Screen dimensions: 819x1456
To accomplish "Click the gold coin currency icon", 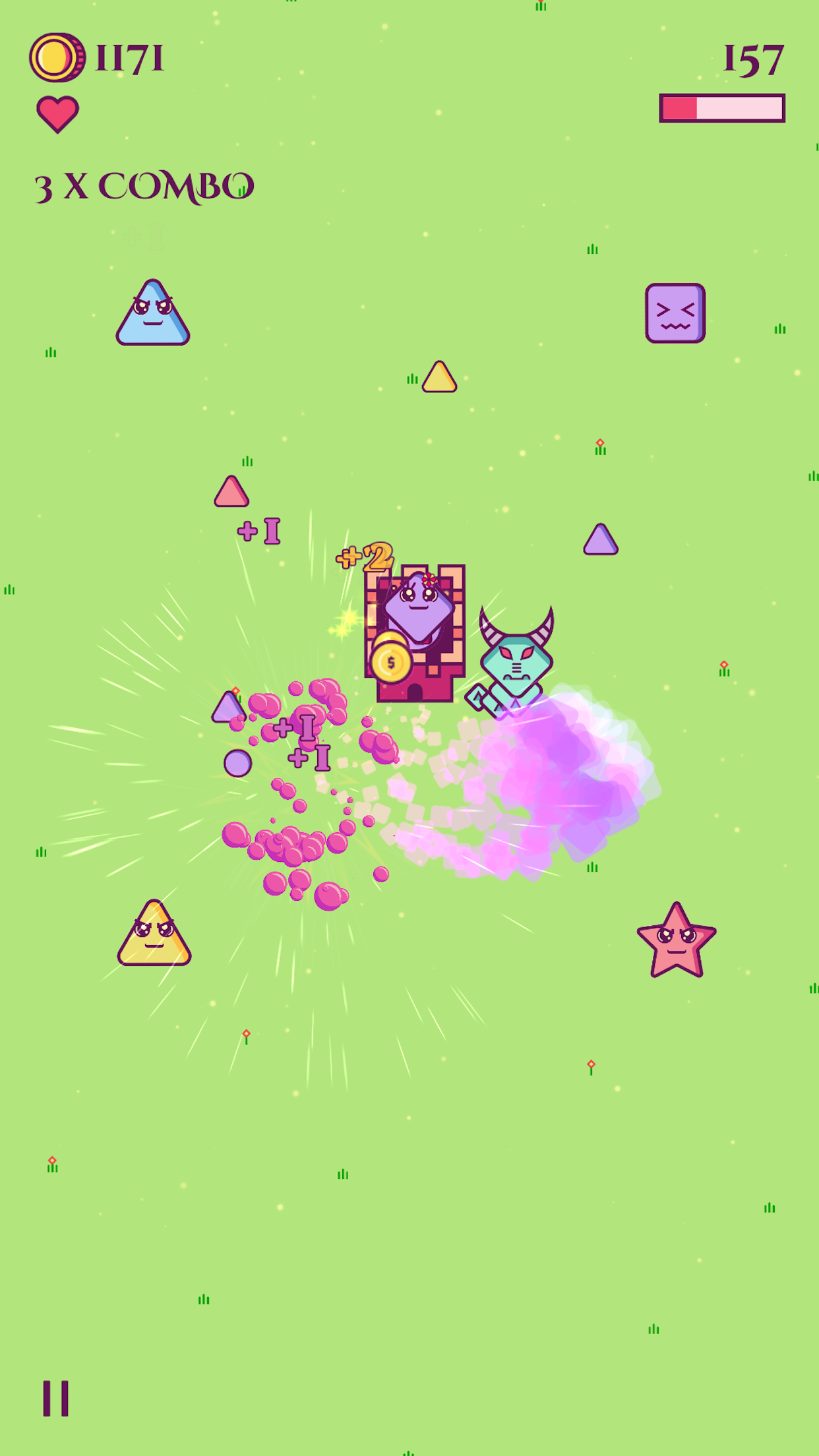I will (57, 58).
